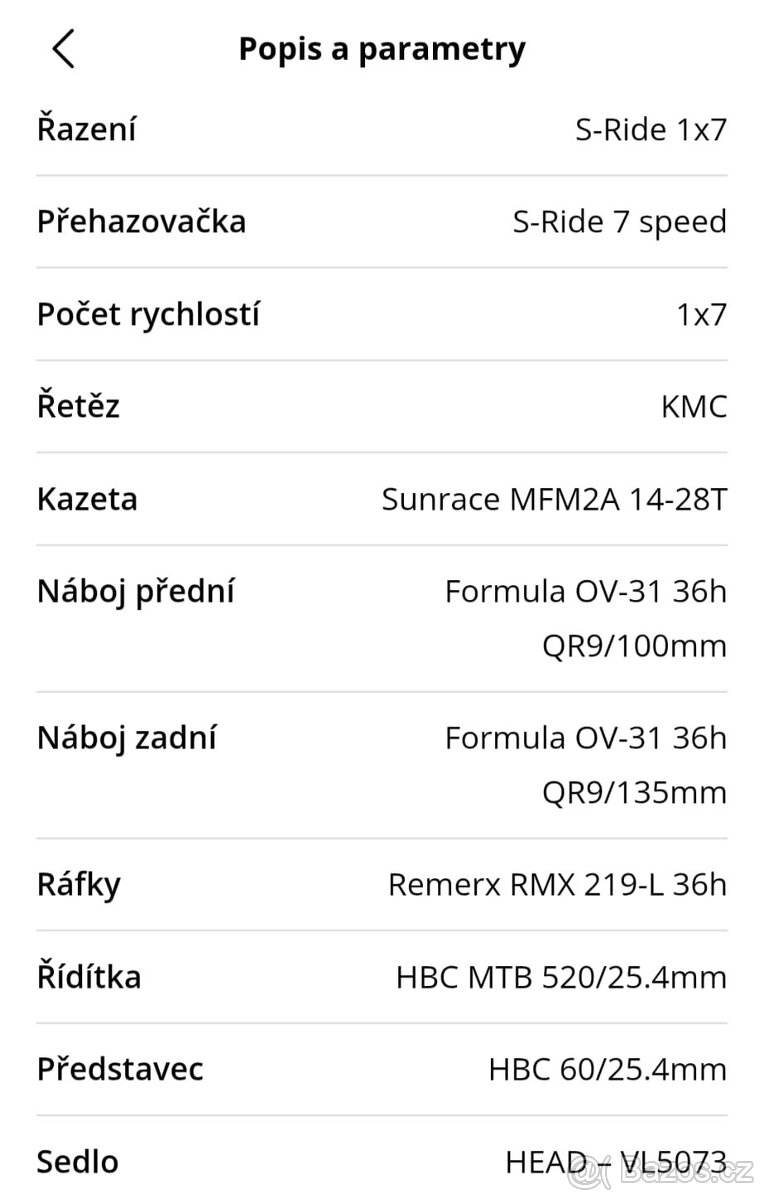The width and height of the screenshot is (764, 1200).
Task: Click the Sunrace MFM2A 14-28T value
Action: (x=555, y=499)
